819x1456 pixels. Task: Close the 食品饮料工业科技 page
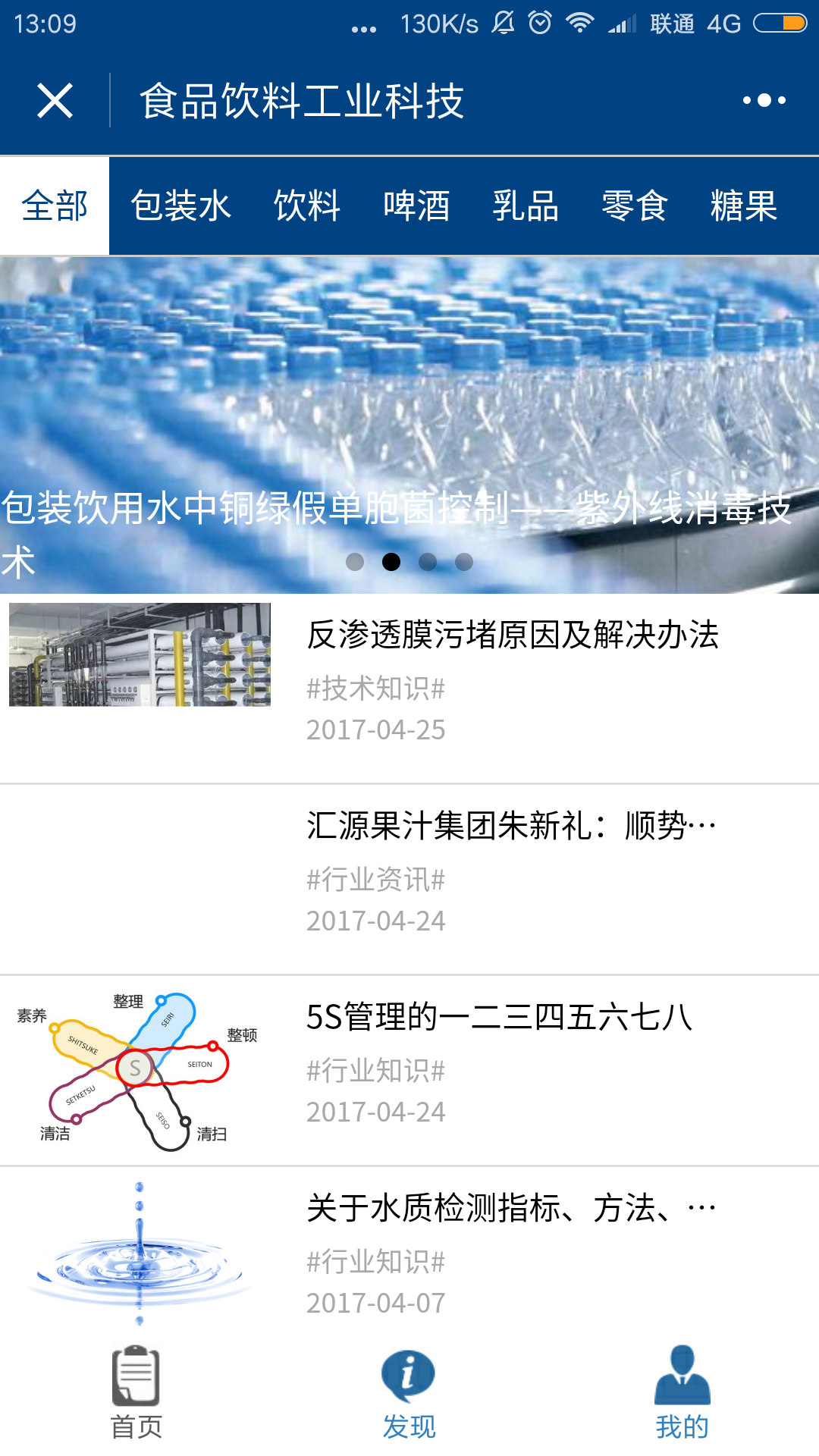click(55, 100)
